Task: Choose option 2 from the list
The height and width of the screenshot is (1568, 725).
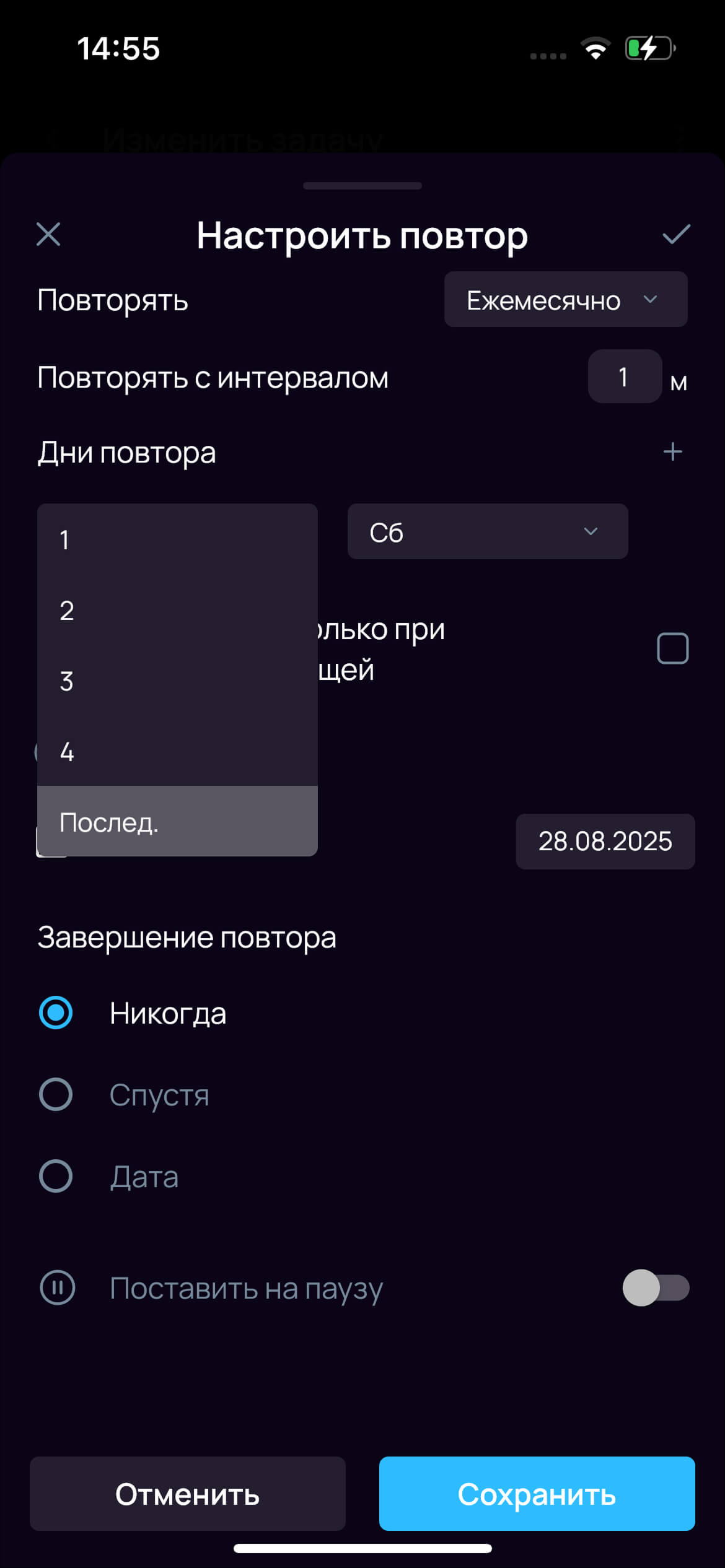Action: [x=177, y=610]
